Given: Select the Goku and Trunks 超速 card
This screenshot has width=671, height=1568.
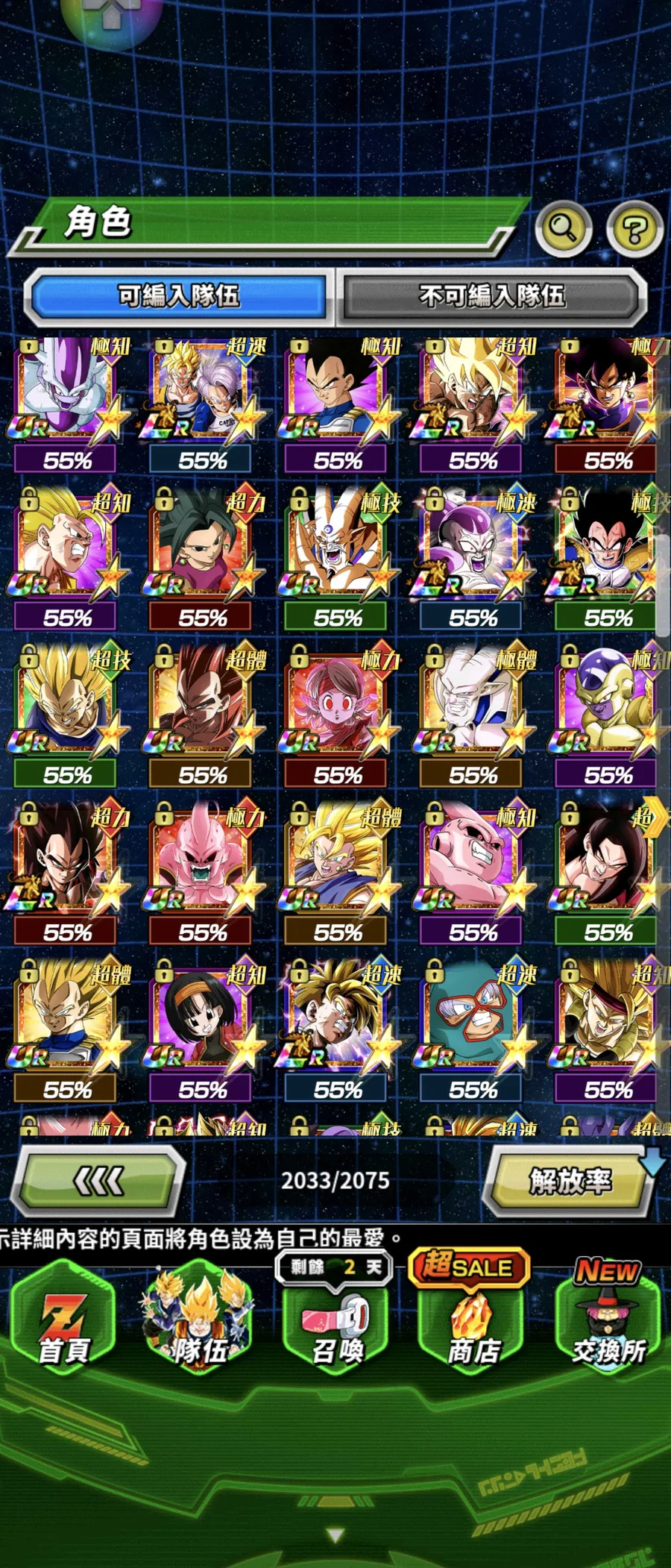Looking at the screenshot, I should 202,392.
